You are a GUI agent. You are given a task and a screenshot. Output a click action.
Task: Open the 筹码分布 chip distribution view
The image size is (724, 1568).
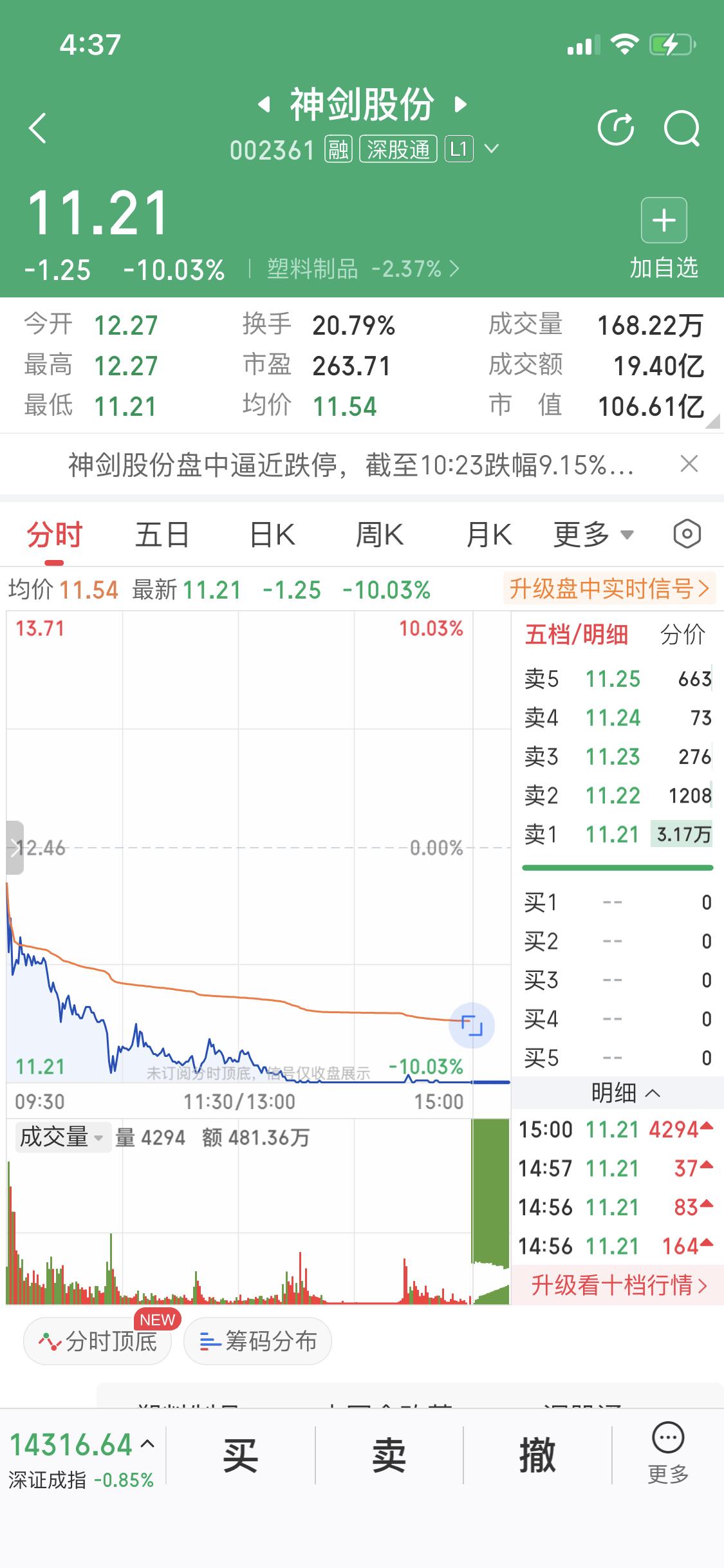[257, 1341]
